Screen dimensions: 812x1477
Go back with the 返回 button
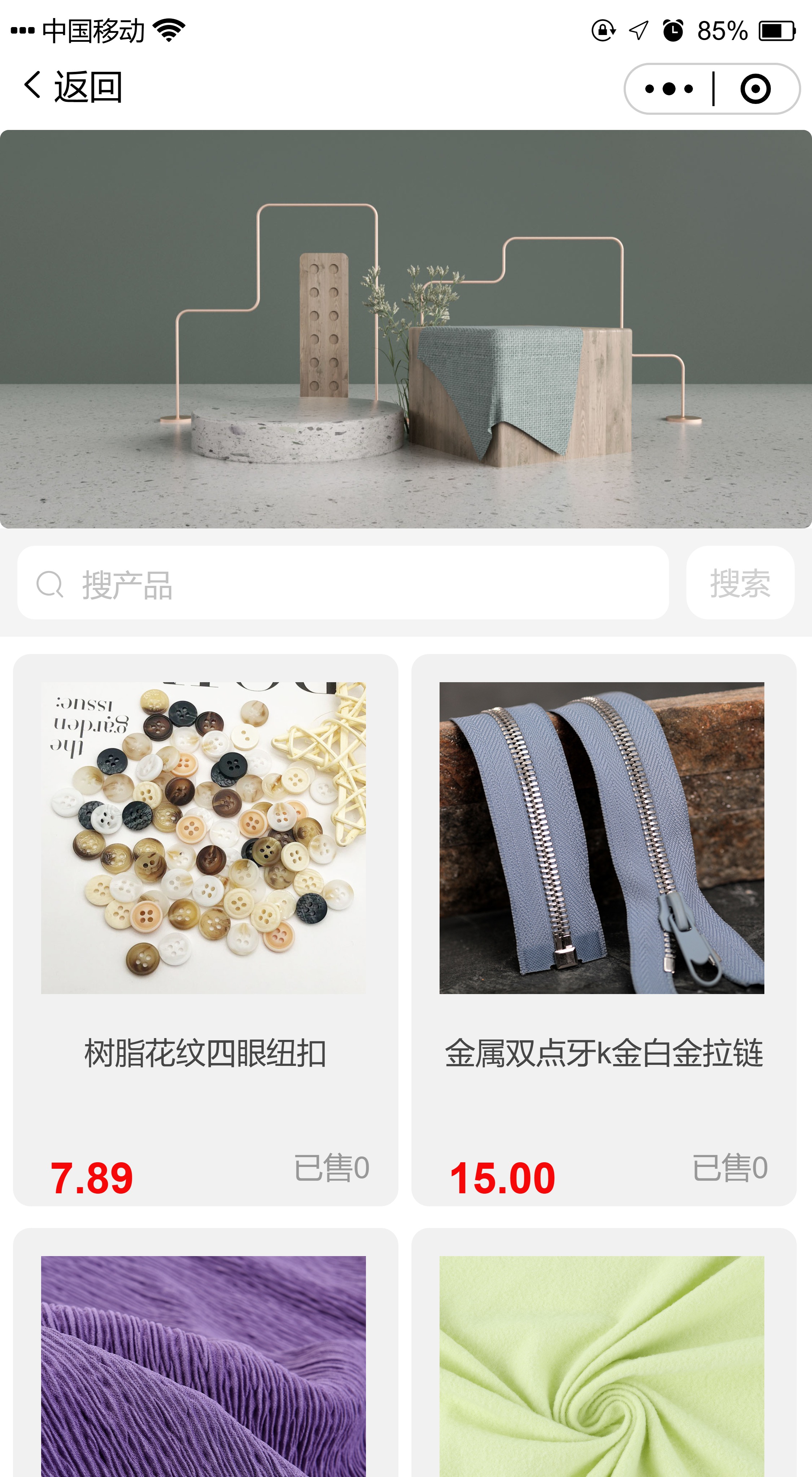pos(73,87)
